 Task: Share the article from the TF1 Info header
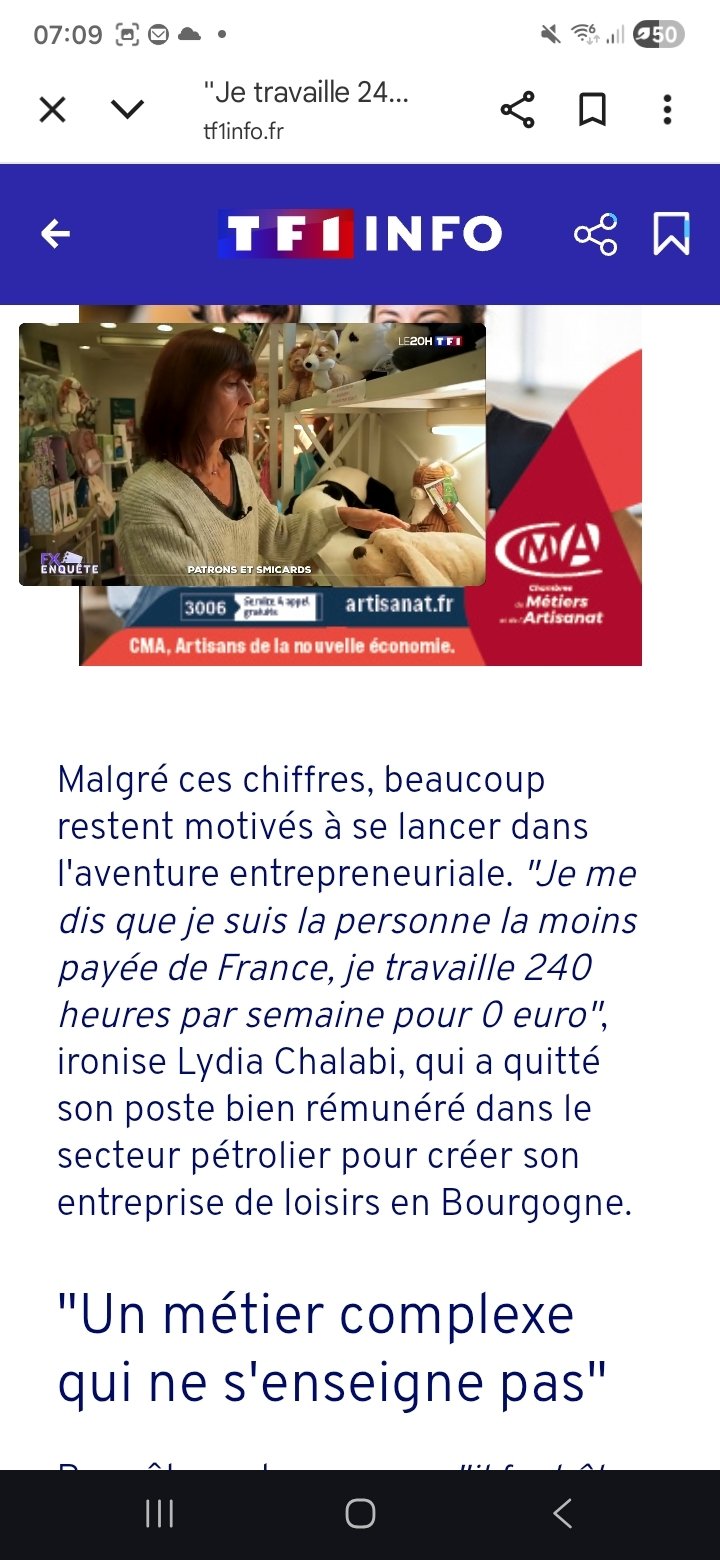pyautogui.click(x=595, y=235)
